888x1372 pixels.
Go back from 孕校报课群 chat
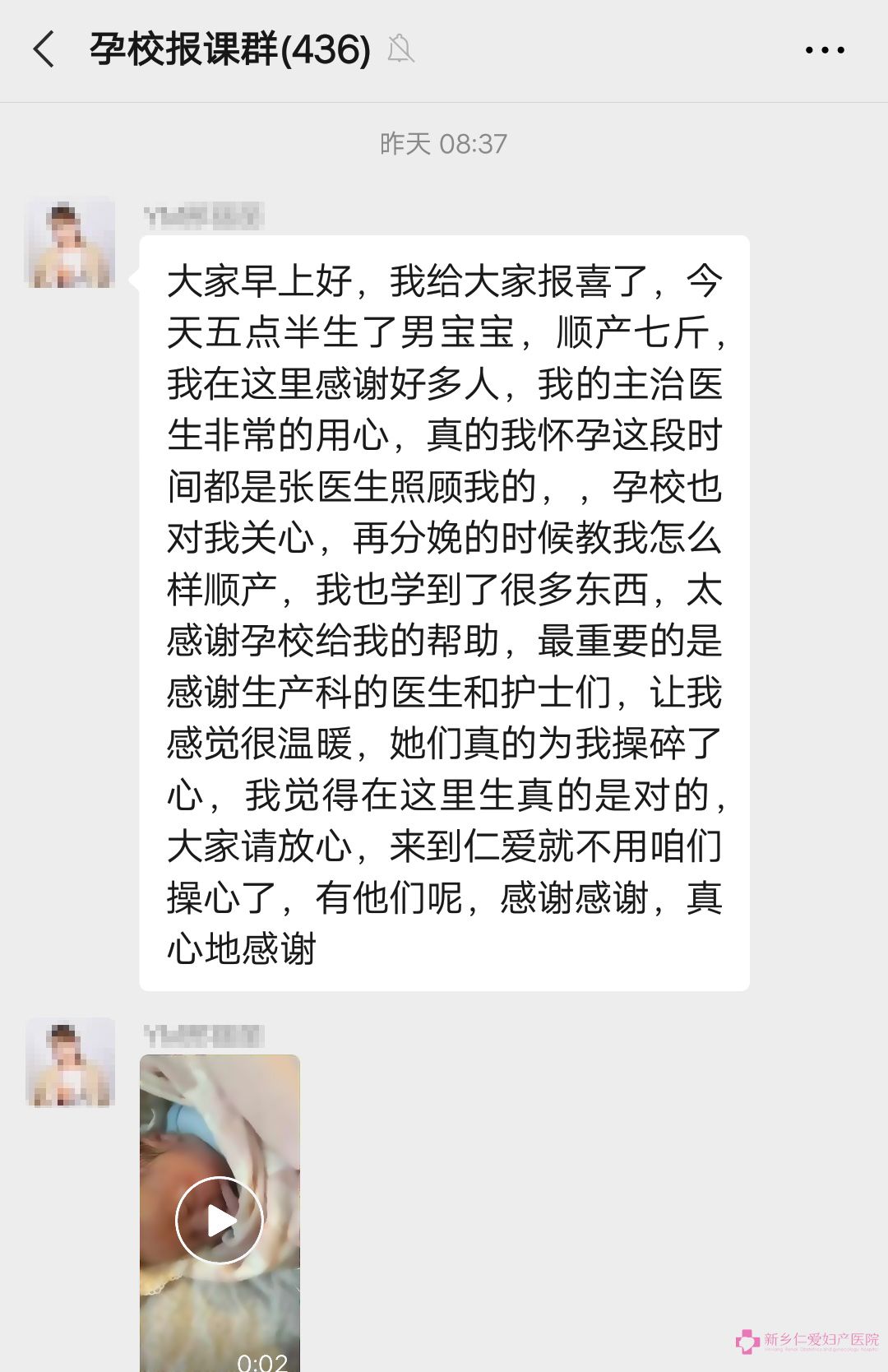pyautogui.click(x=44, y=49)
